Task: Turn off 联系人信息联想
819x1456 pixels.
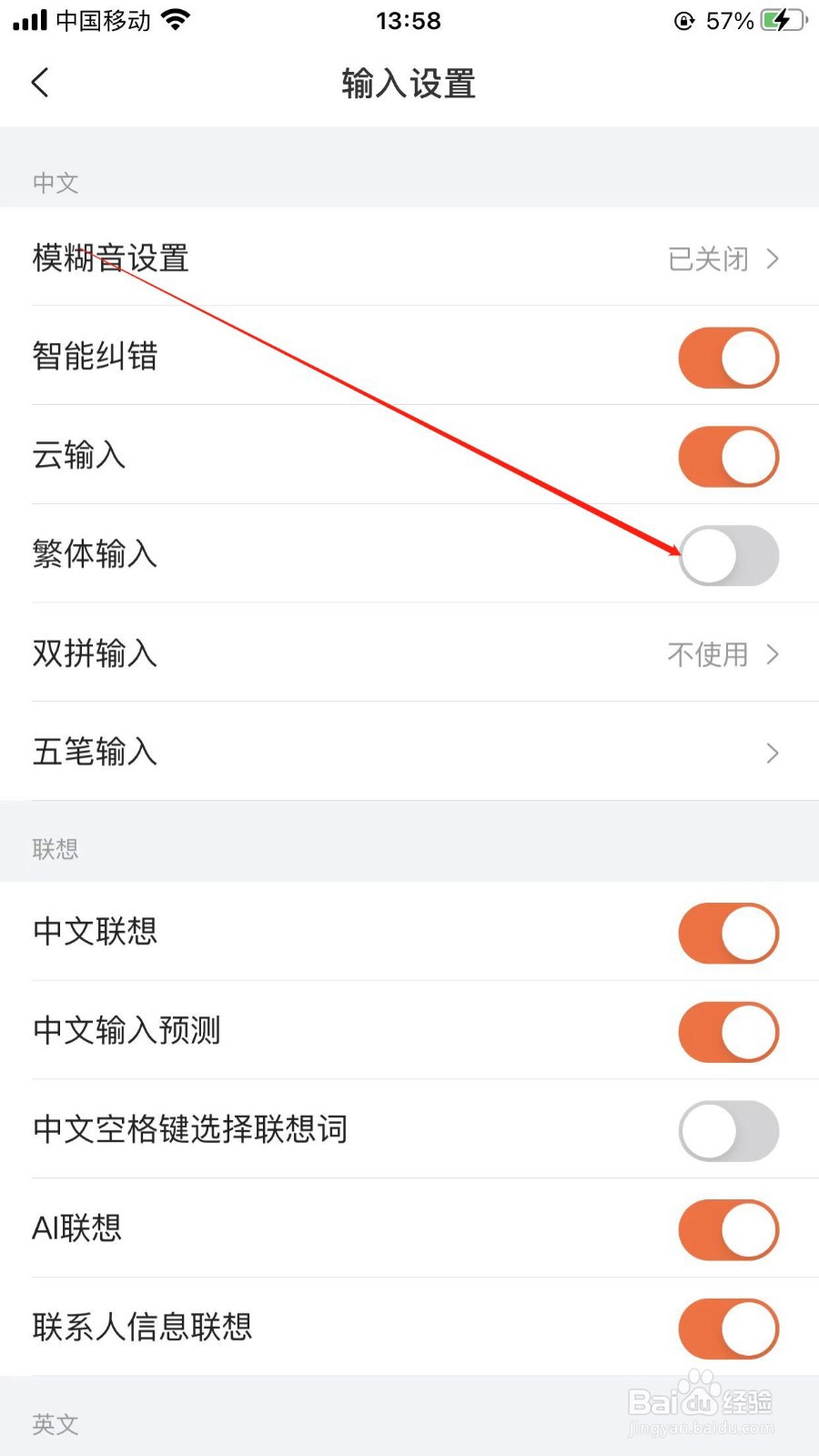Action: 728,1329
